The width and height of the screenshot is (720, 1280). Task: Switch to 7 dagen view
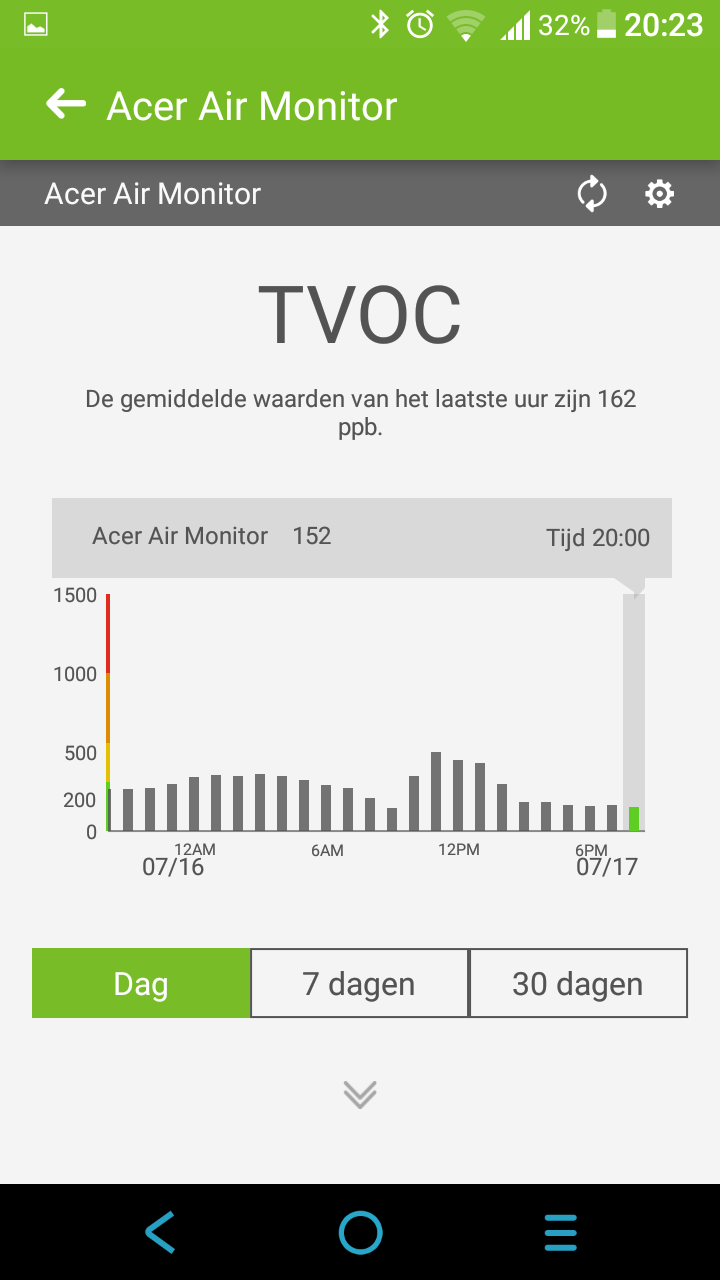click(359, 983)
